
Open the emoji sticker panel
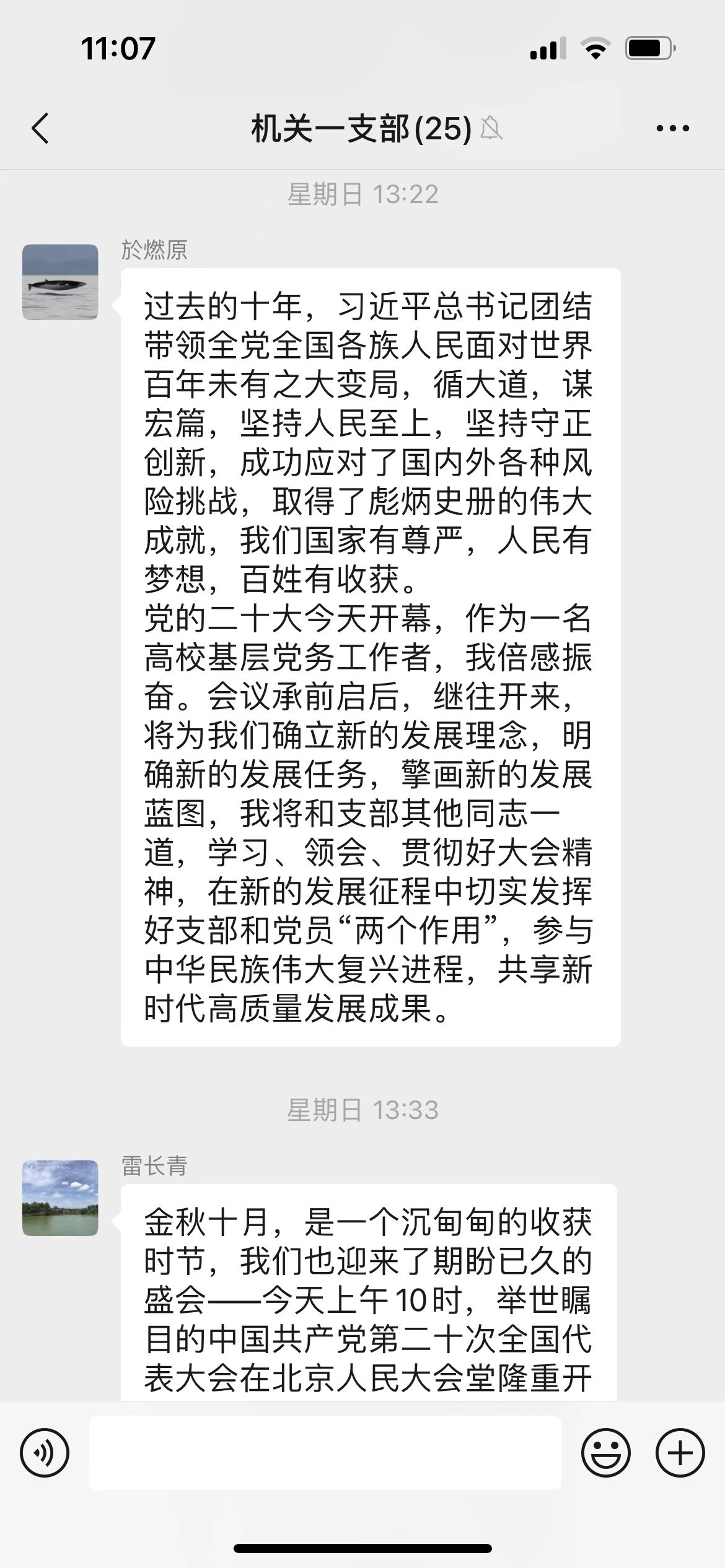tap(605, 1452)
